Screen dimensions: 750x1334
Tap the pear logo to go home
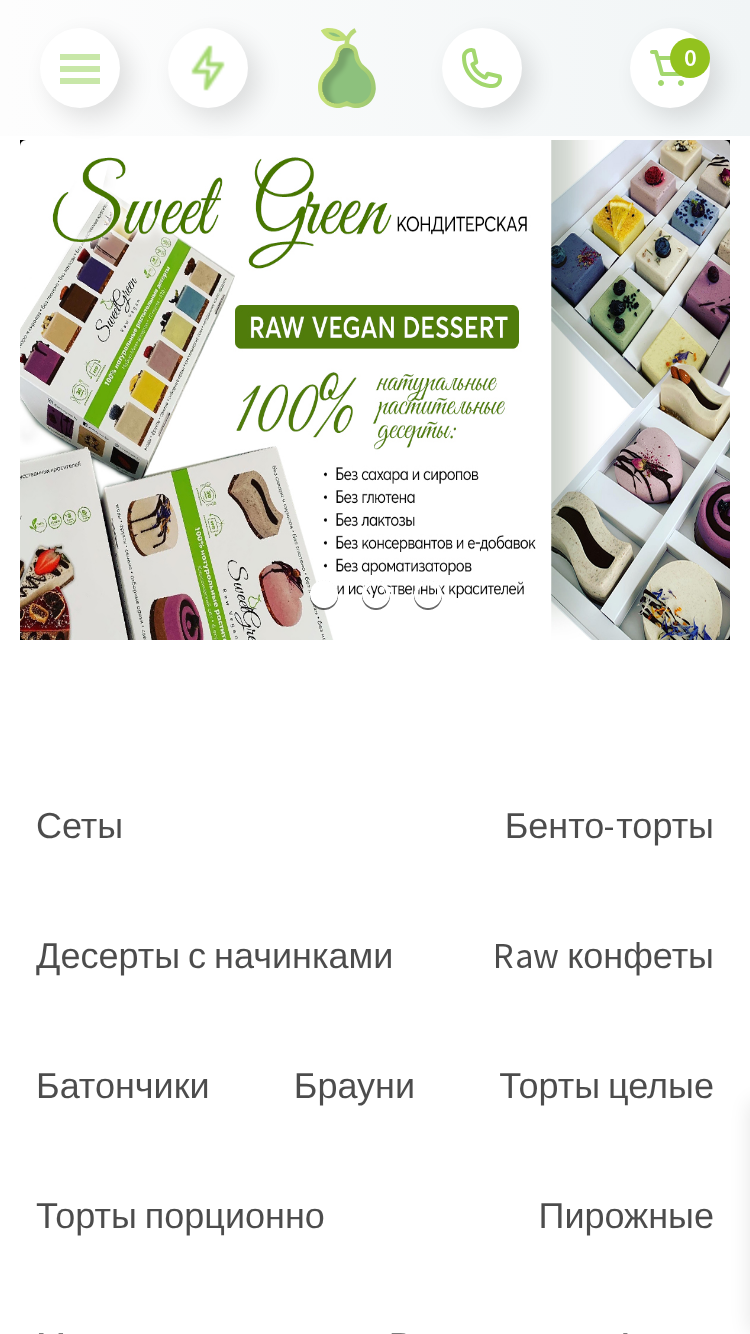[347, 68]
